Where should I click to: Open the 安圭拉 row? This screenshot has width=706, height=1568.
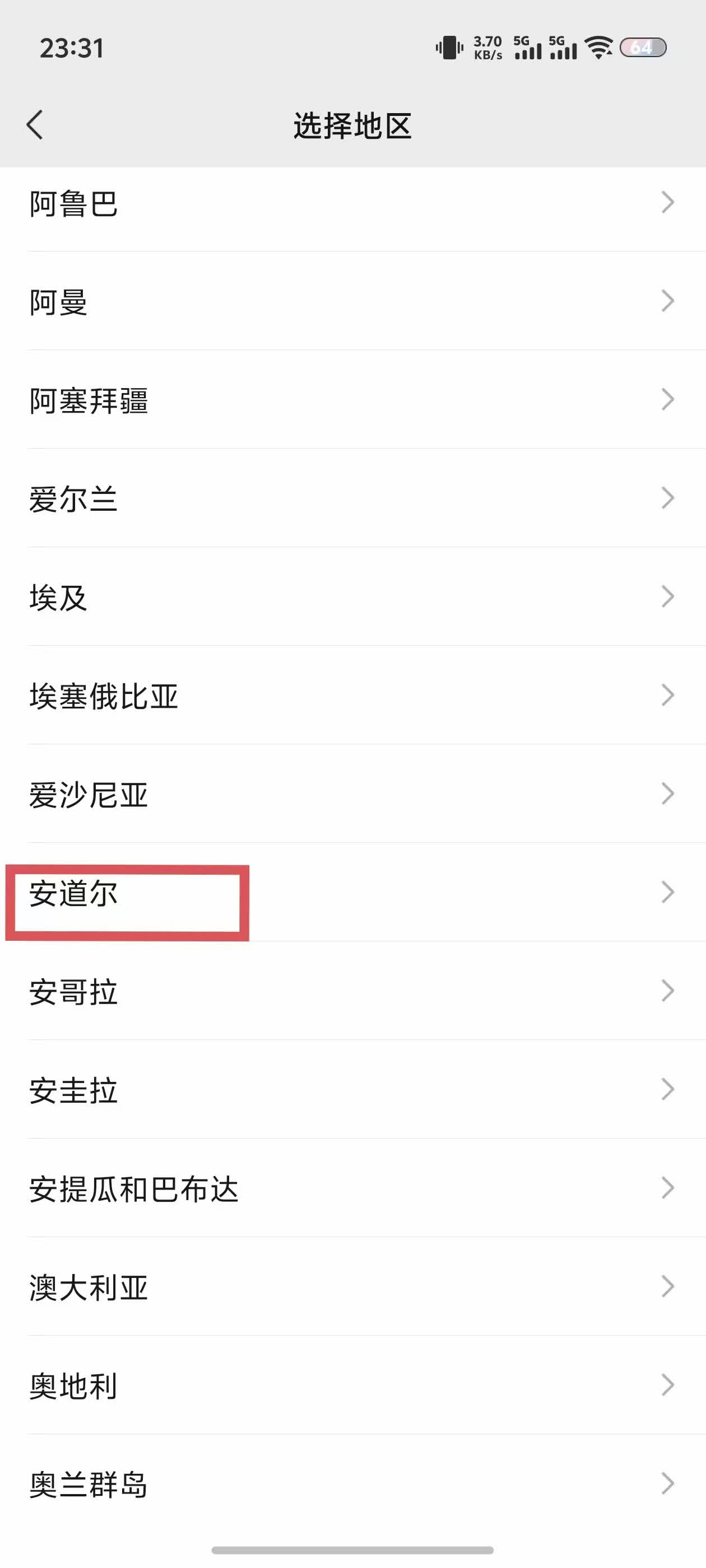coord(352,1090)
